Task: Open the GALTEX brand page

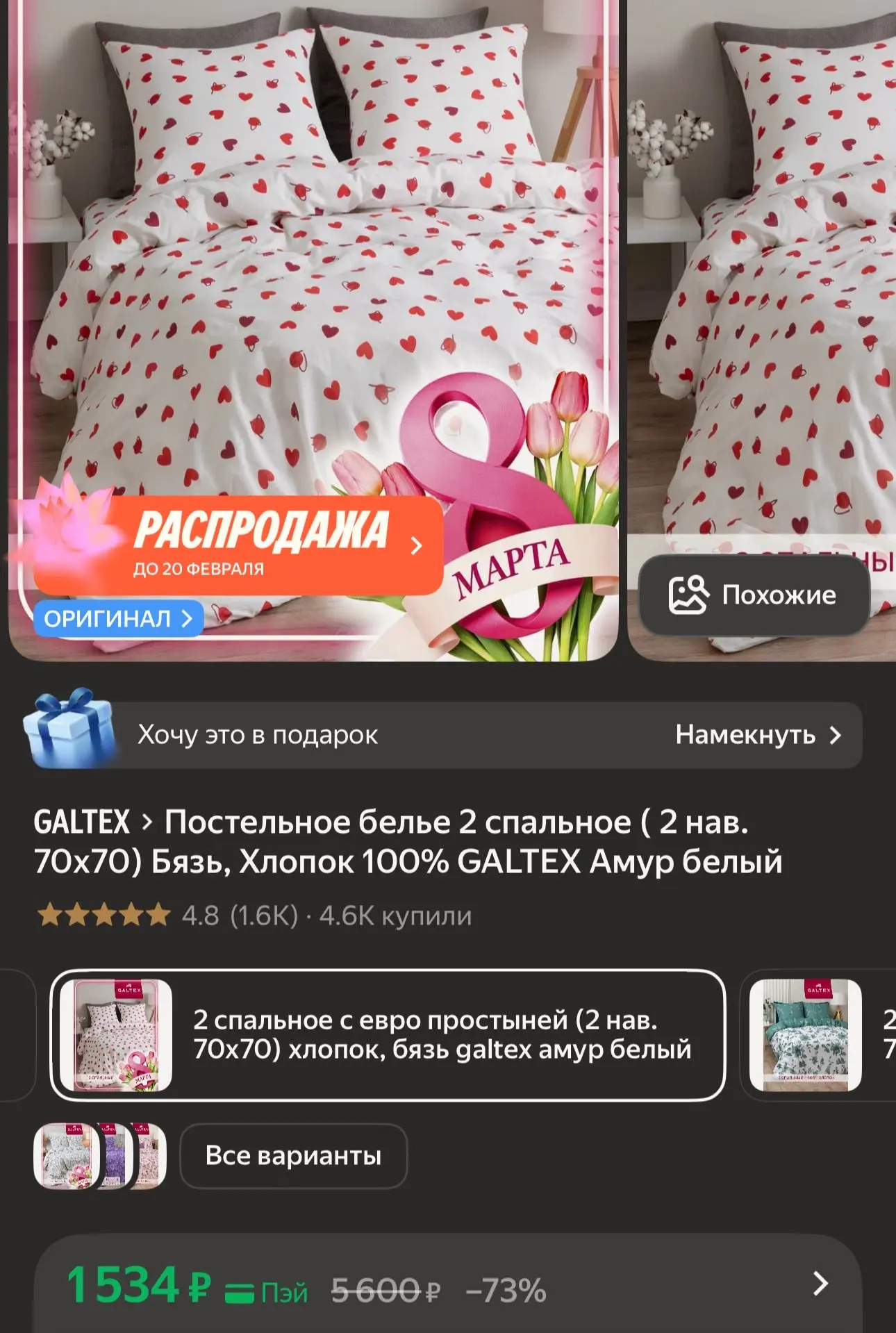Action: pos(82,822)
